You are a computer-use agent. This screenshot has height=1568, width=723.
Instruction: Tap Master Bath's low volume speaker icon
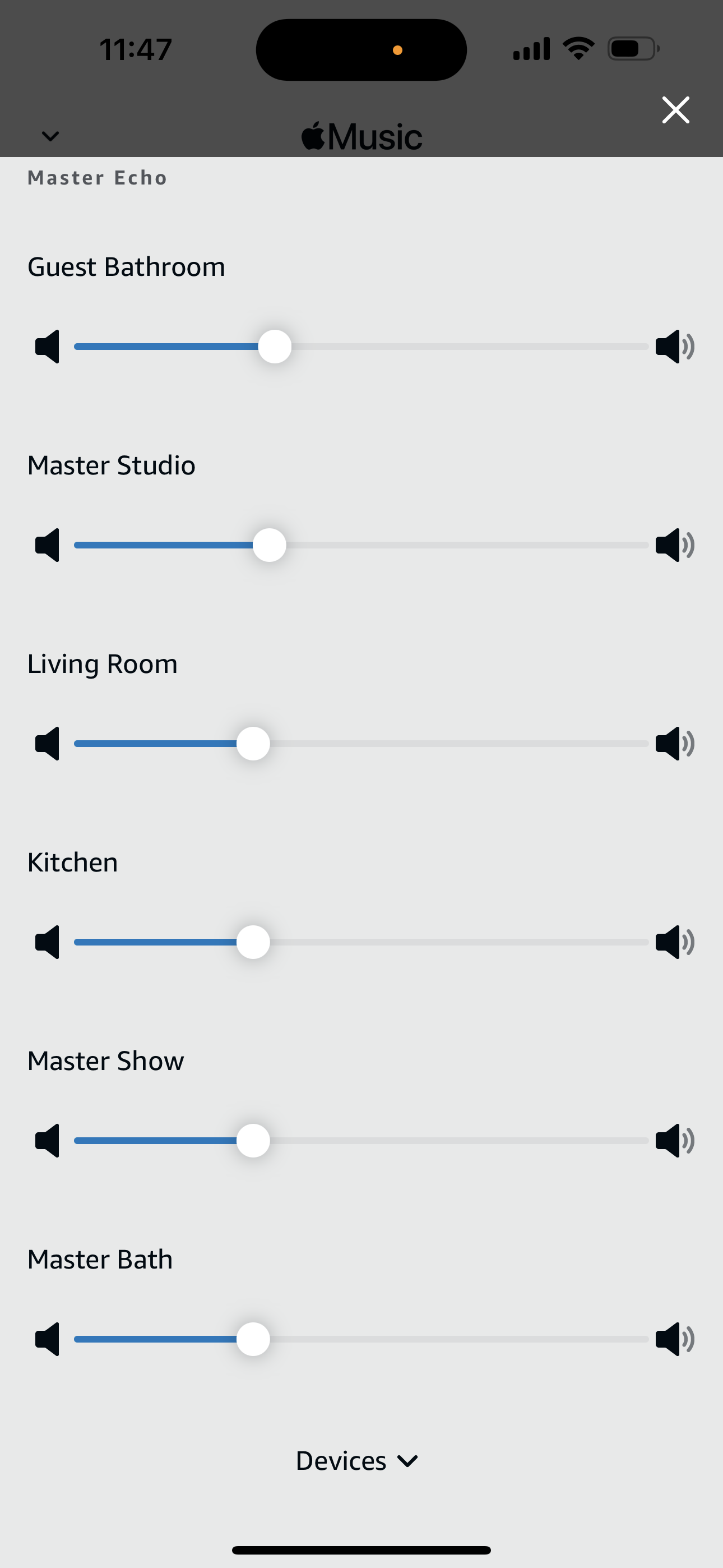(48, 1339)
